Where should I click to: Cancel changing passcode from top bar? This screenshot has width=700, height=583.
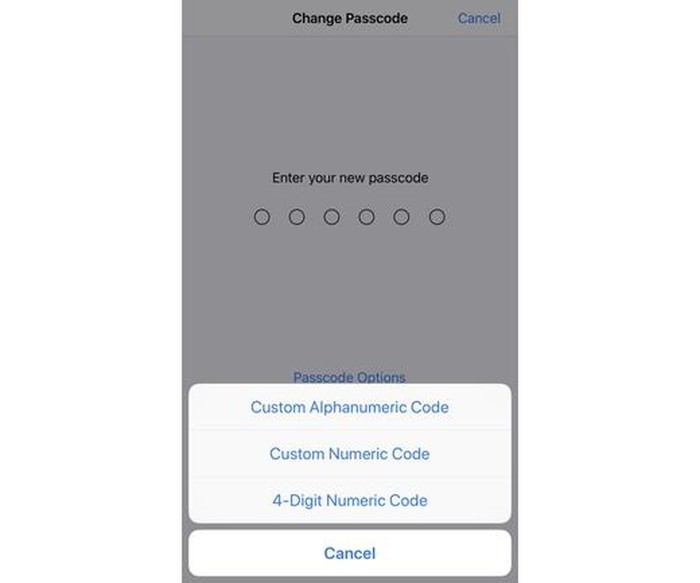(x=478, y=18)
